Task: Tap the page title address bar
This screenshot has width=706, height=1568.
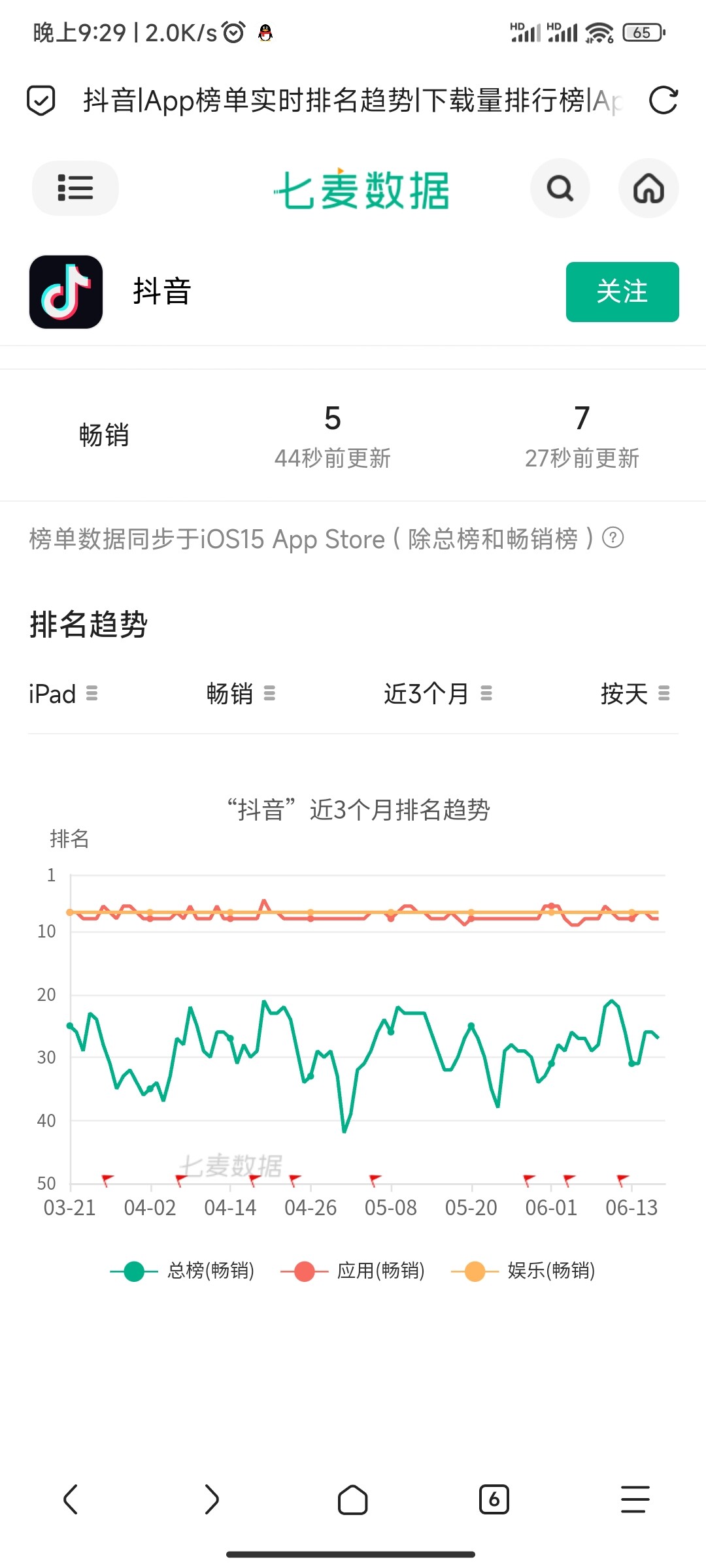Action: tap(353, 101)
